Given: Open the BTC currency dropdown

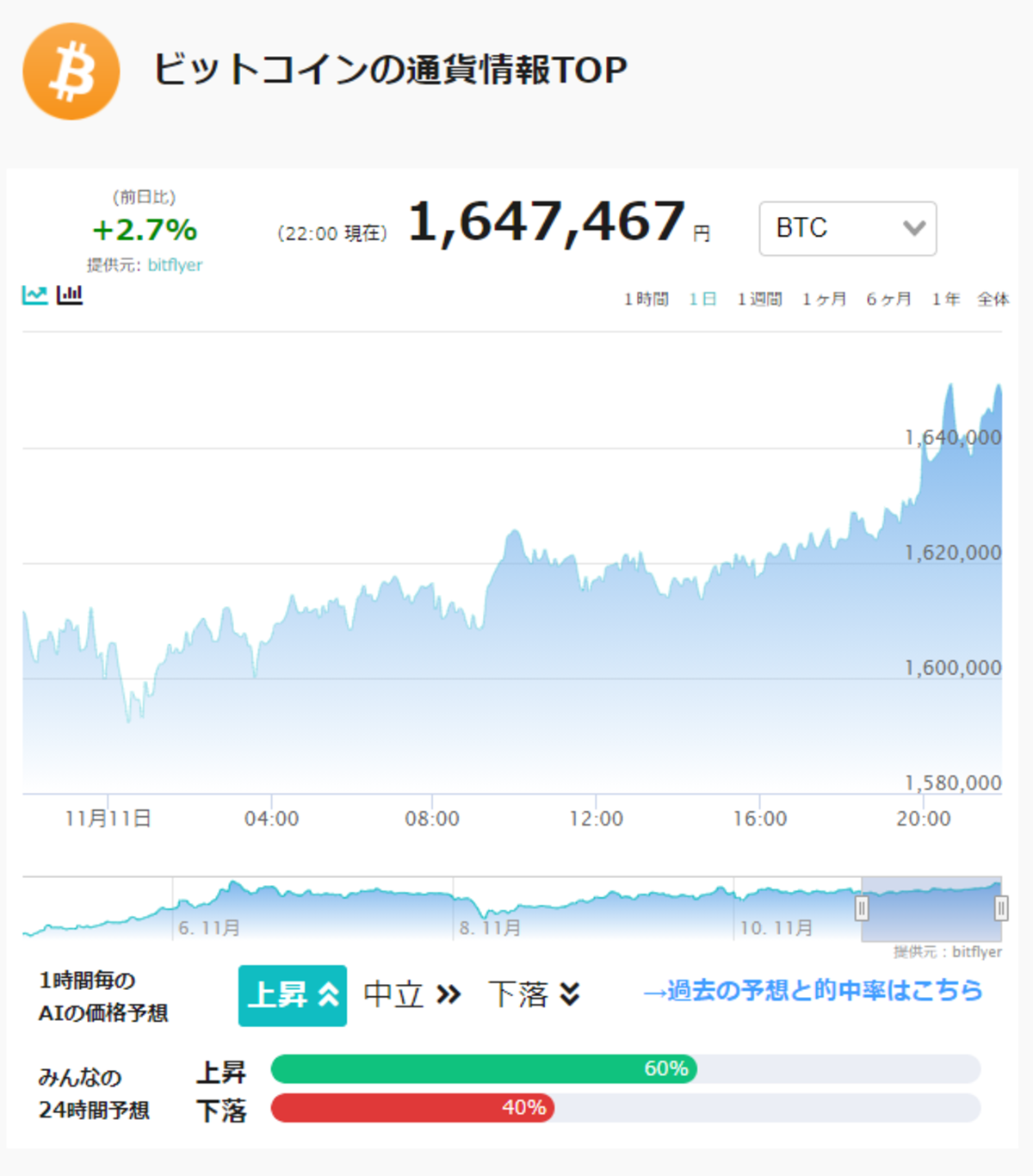Looking at the screenshot, I should click(848, 228).
